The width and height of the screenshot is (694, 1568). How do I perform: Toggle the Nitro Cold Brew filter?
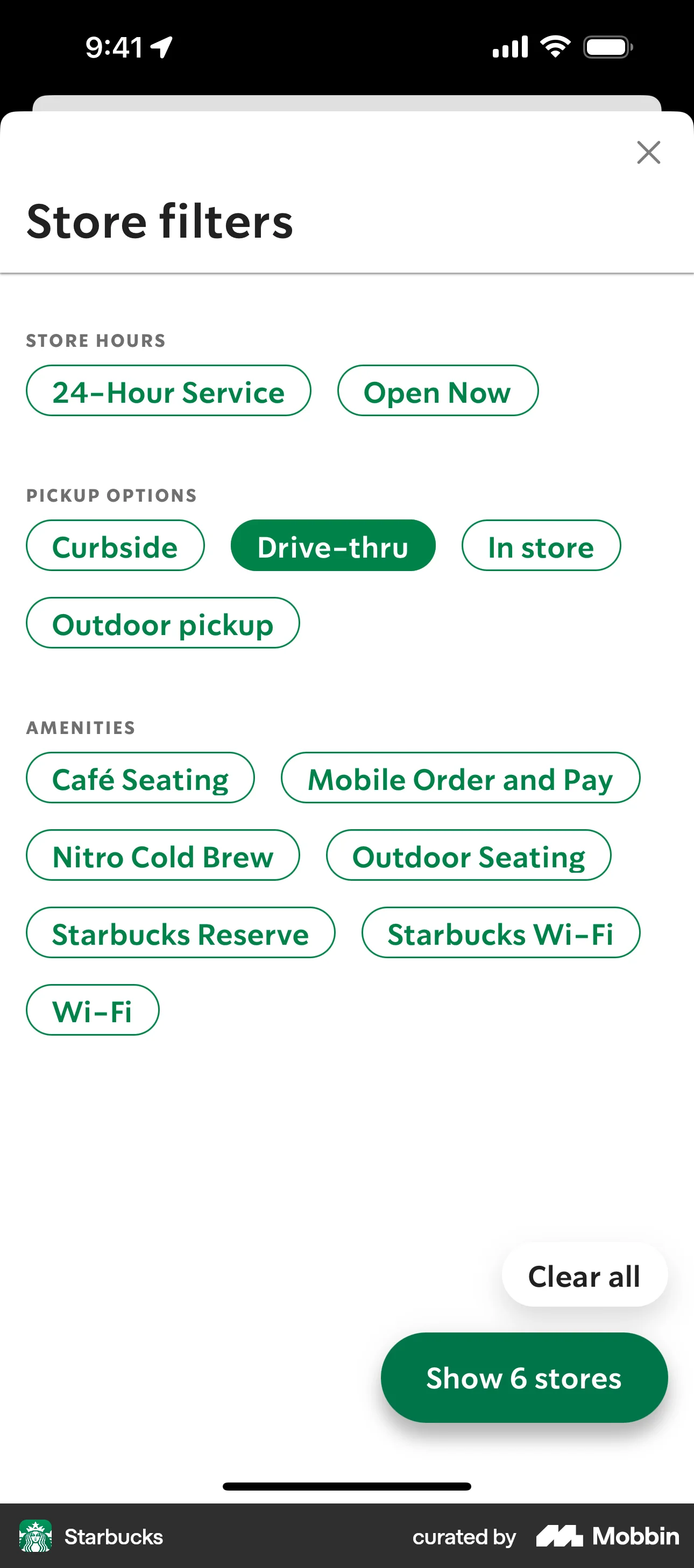[162, 855]
